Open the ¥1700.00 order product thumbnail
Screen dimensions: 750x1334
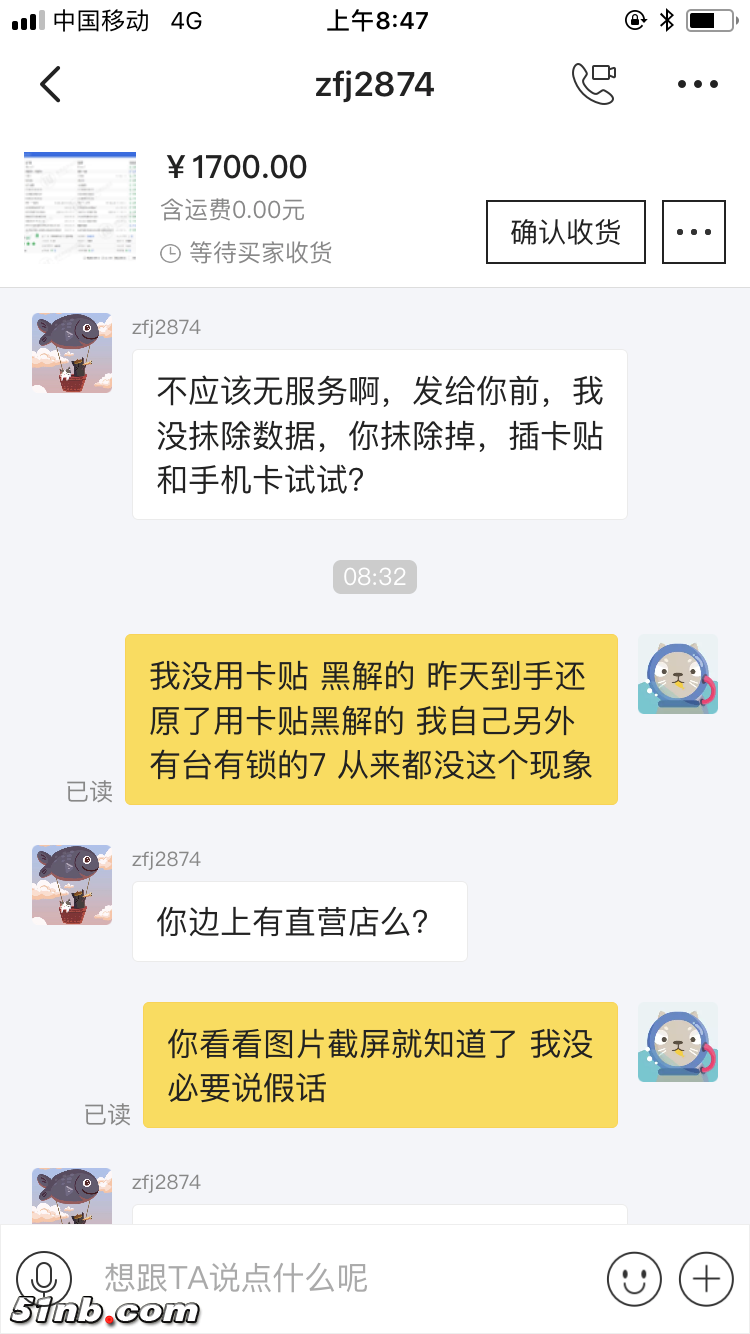(x=80, y=207)
